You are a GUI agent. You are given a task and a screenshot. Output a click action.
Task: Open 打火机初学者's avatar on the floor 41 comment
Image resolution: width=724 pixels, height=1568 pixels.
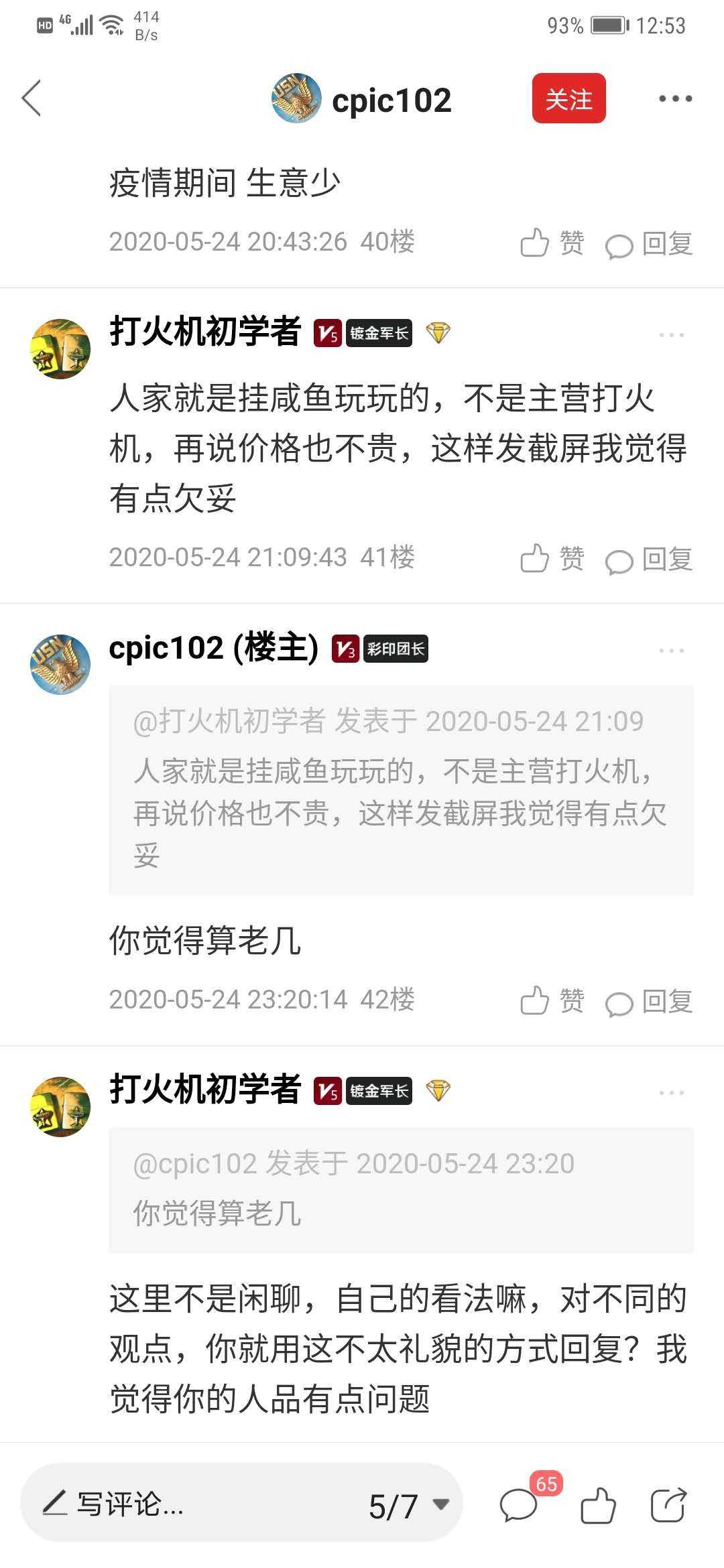[60, 348]
